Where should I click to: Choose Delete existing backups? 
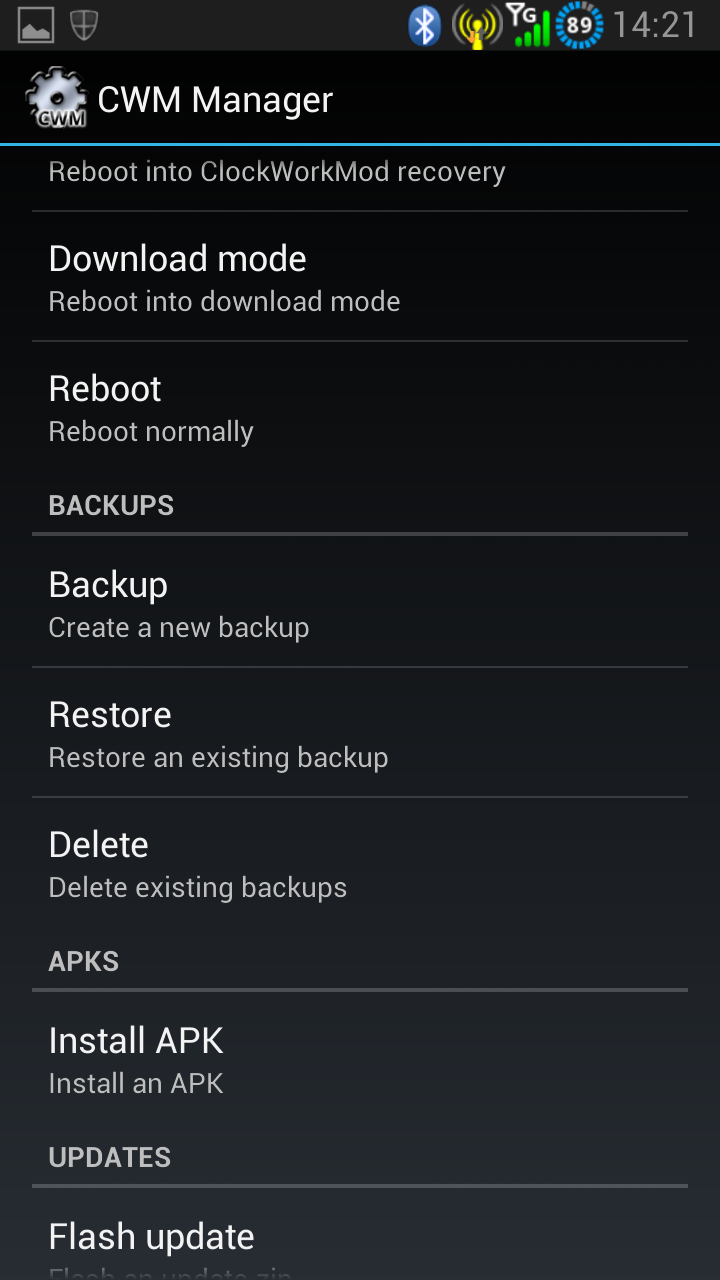point(360,863)
